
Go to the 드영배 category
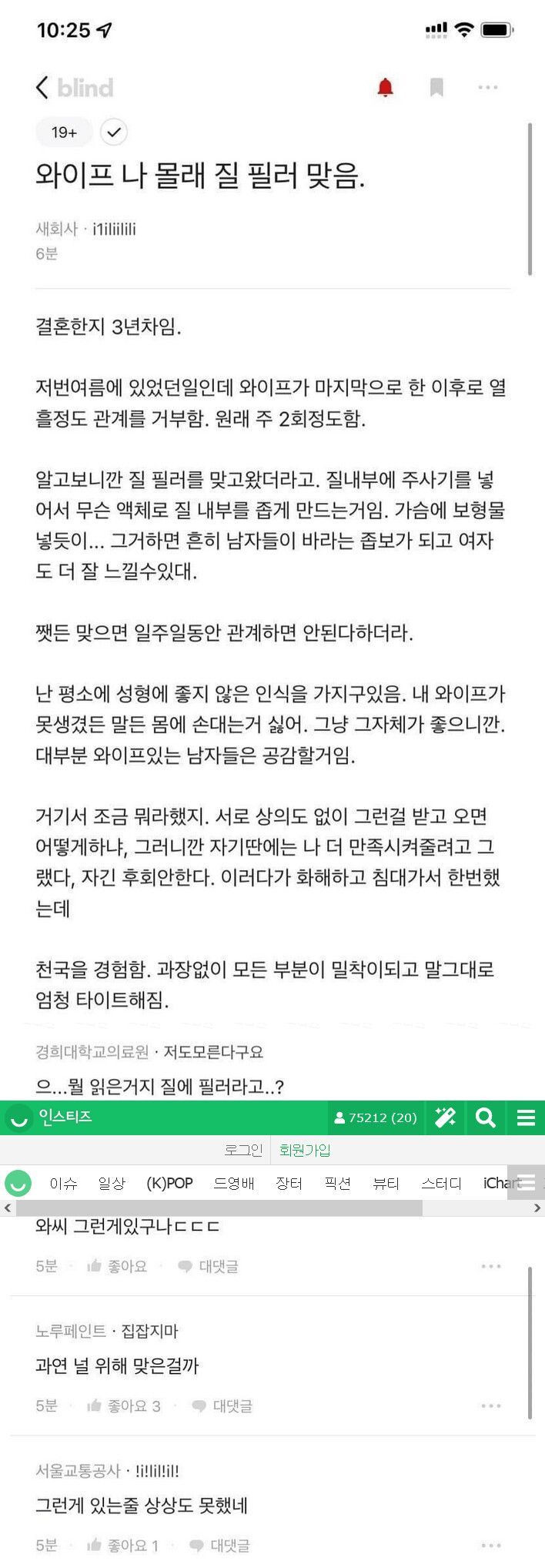coord(234,1183)
